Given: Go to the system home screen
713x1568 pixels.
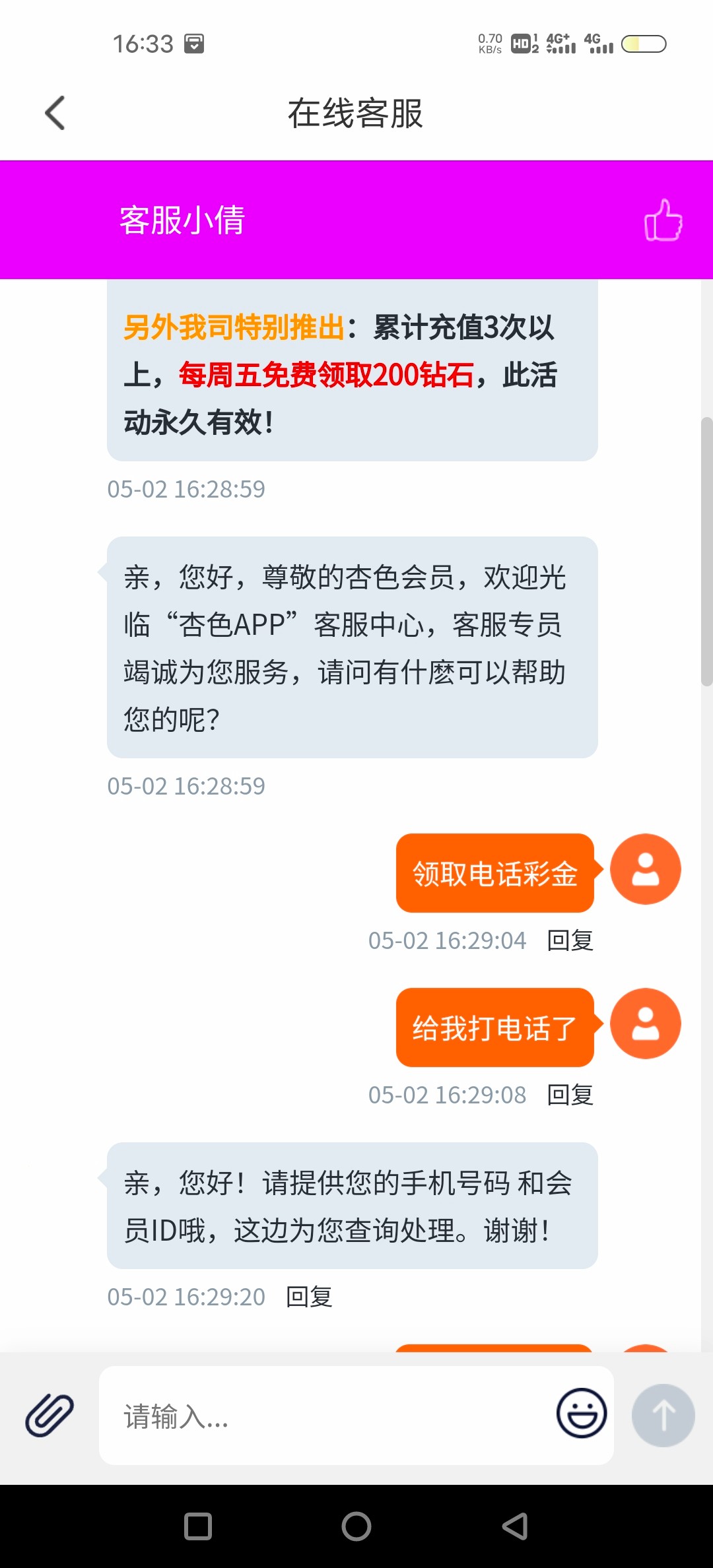Looking at the screenshot, I should pyautogui.click(x=356, y=1526).
